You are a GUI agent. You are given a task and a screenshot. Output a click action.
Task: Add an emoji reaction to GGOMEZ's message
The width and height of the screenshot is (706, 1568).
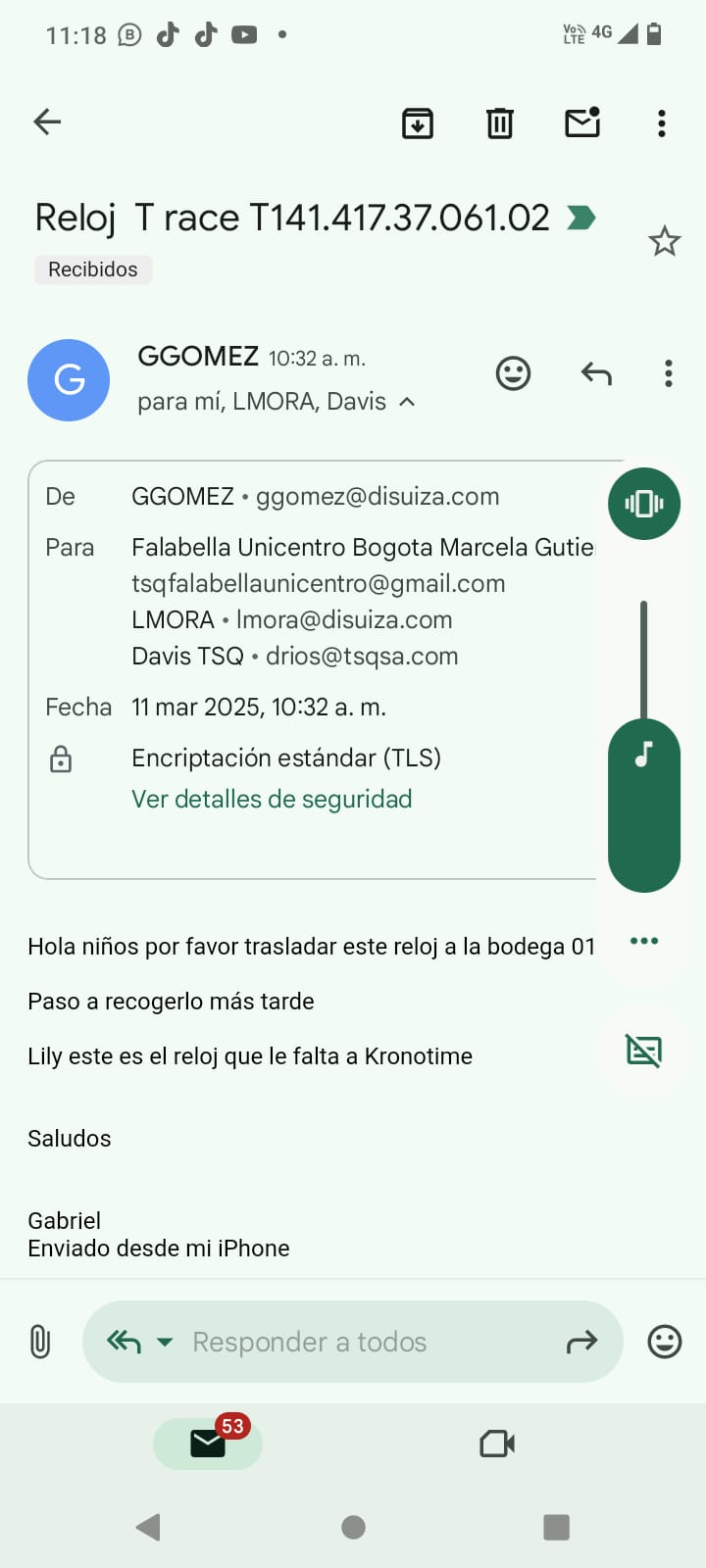click(x=513, y=373)
